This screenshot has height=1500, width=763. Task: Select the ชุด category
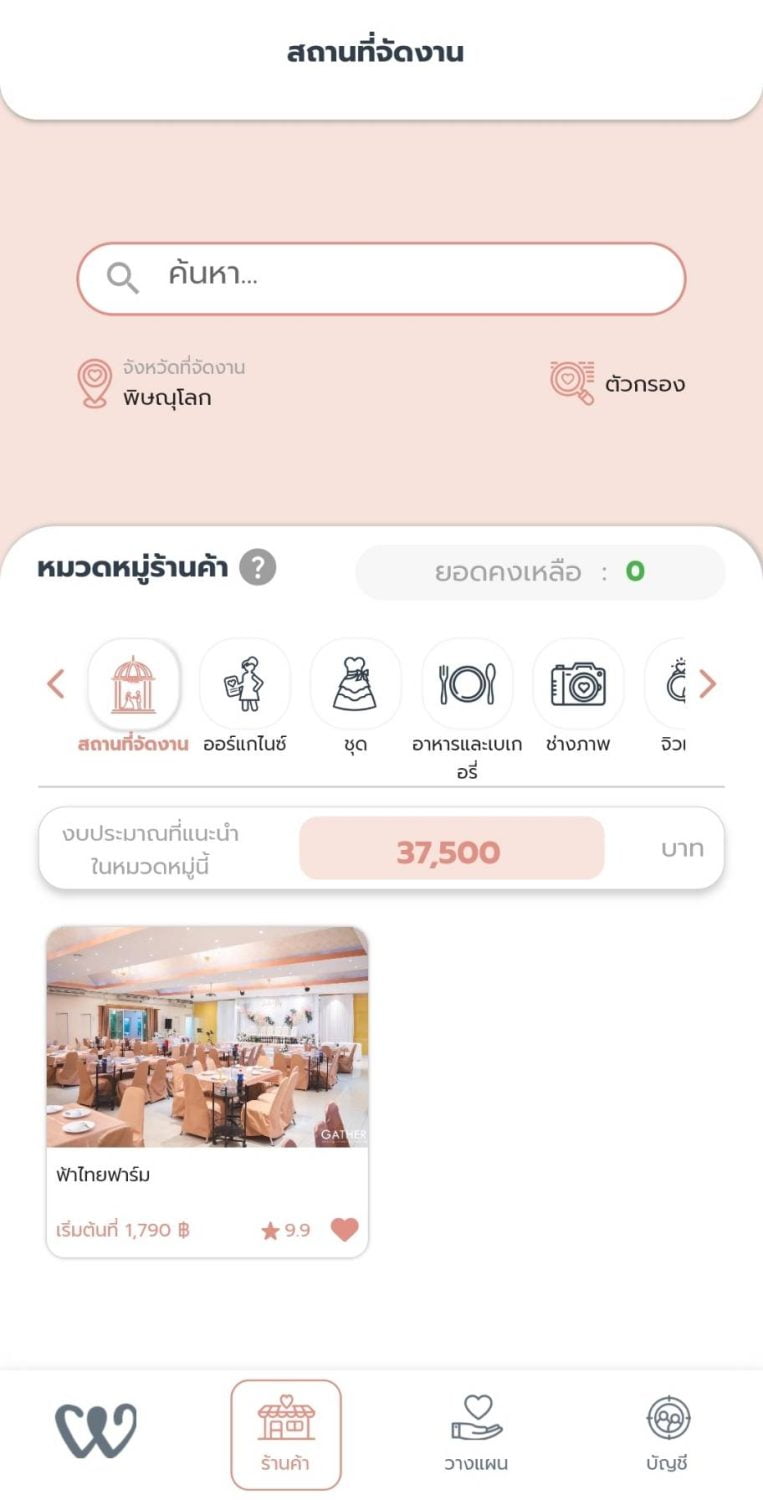click(x=355, y=686)
